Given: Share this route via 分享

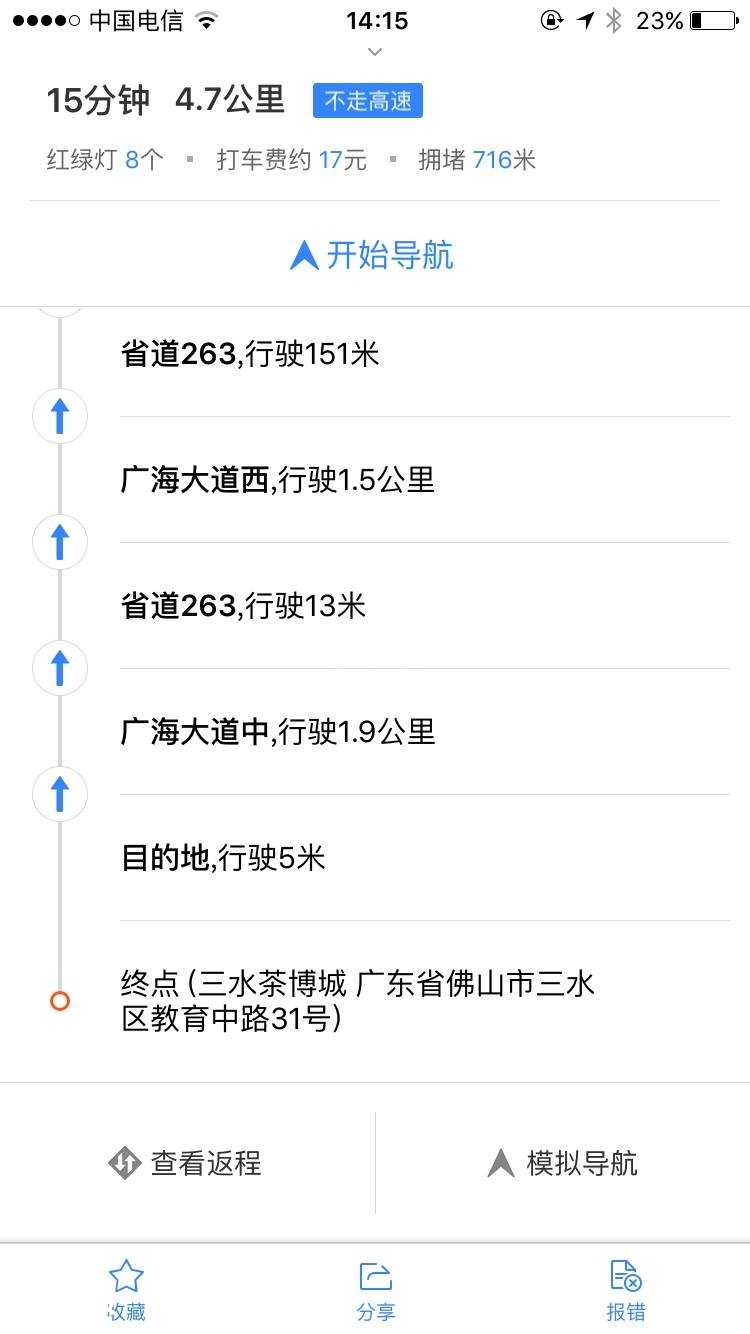Looking at the screenshot, I should (x=375, y=1290).
